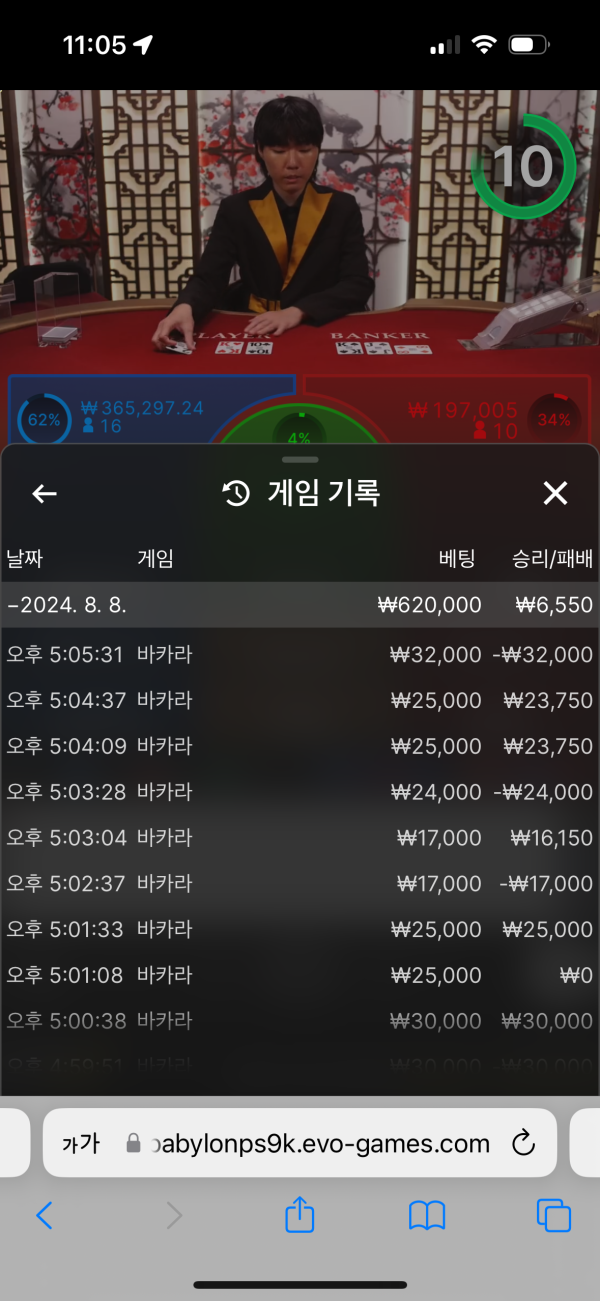The height and width of the screenshot is (1301, 600).
Task: Go back to the previous Safari page
Action: pyautogui.click(x=44, y=1215)
